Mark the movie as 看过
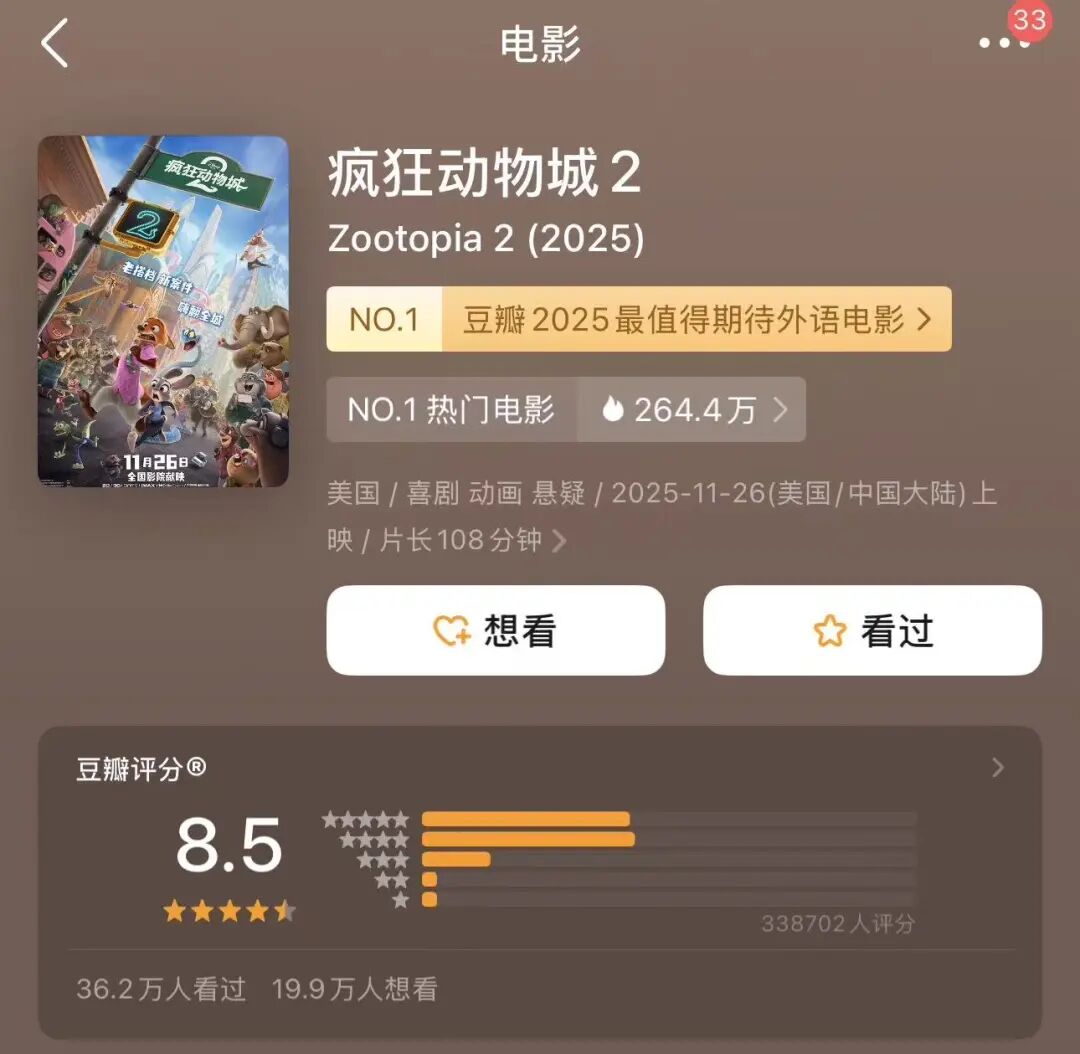Screen dimensions: 1080x1054 (872, 631)
